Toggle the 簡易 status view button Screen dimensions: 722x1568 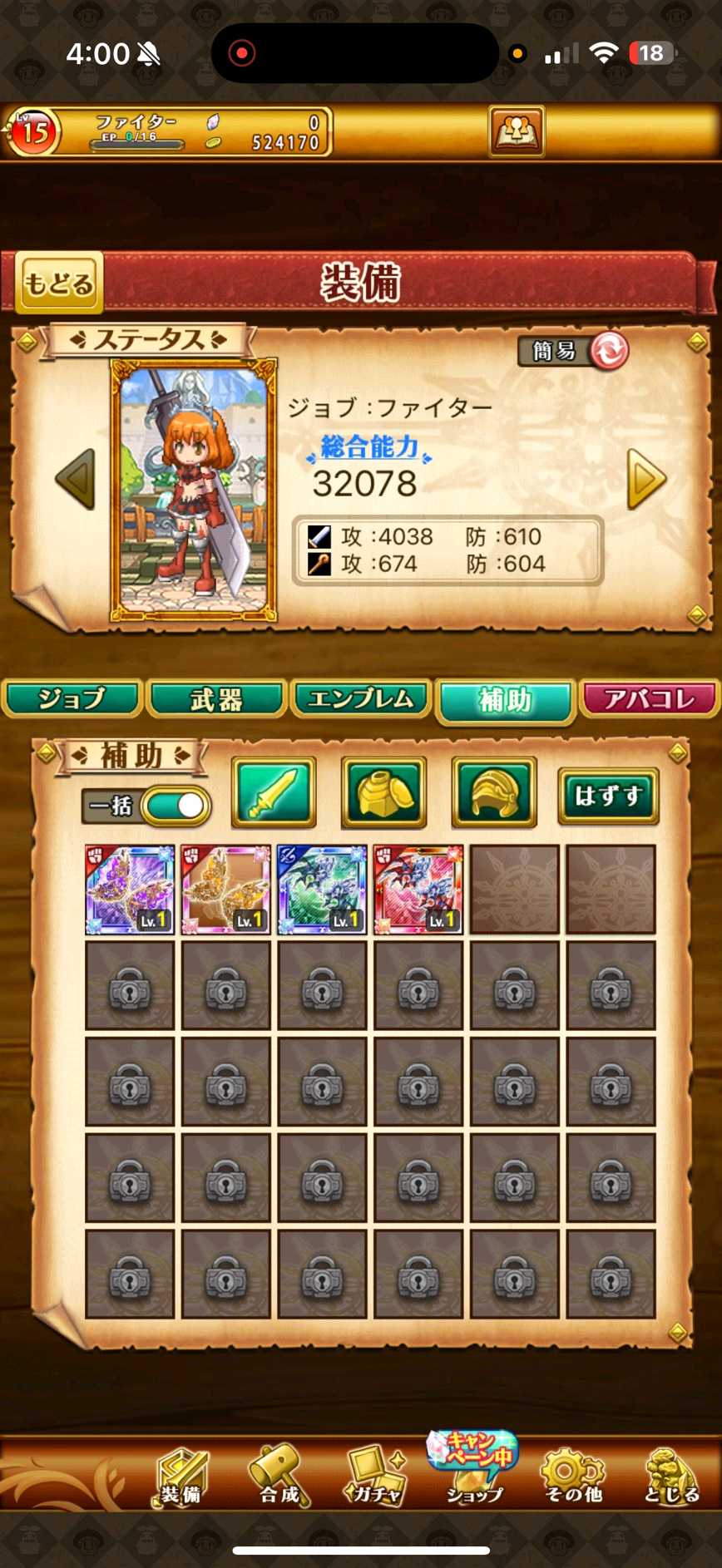click(574, 351)
